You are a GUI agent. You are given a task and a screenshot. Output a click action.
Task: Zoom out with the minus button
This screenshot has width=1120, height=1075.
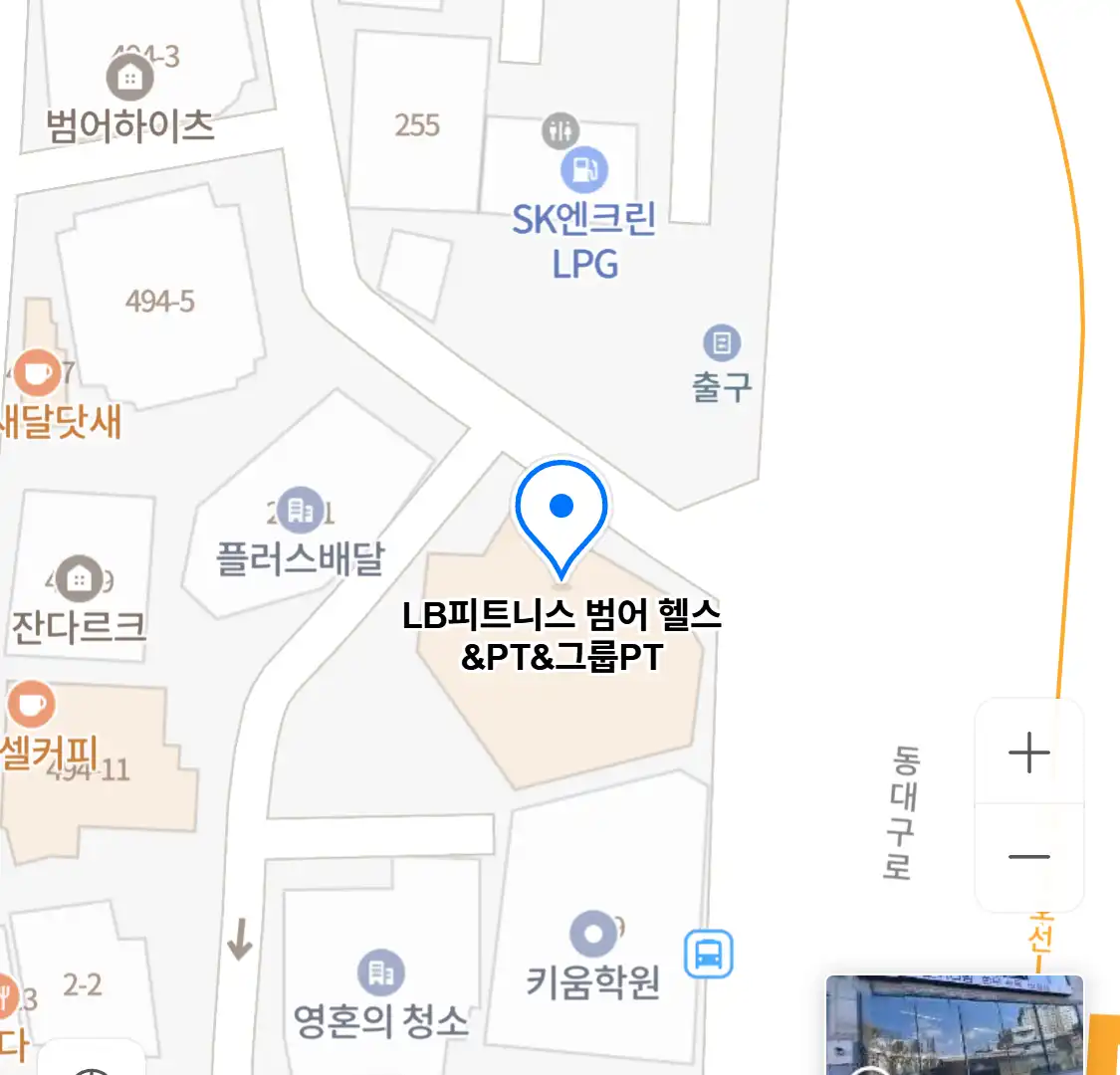(1028, 857)
